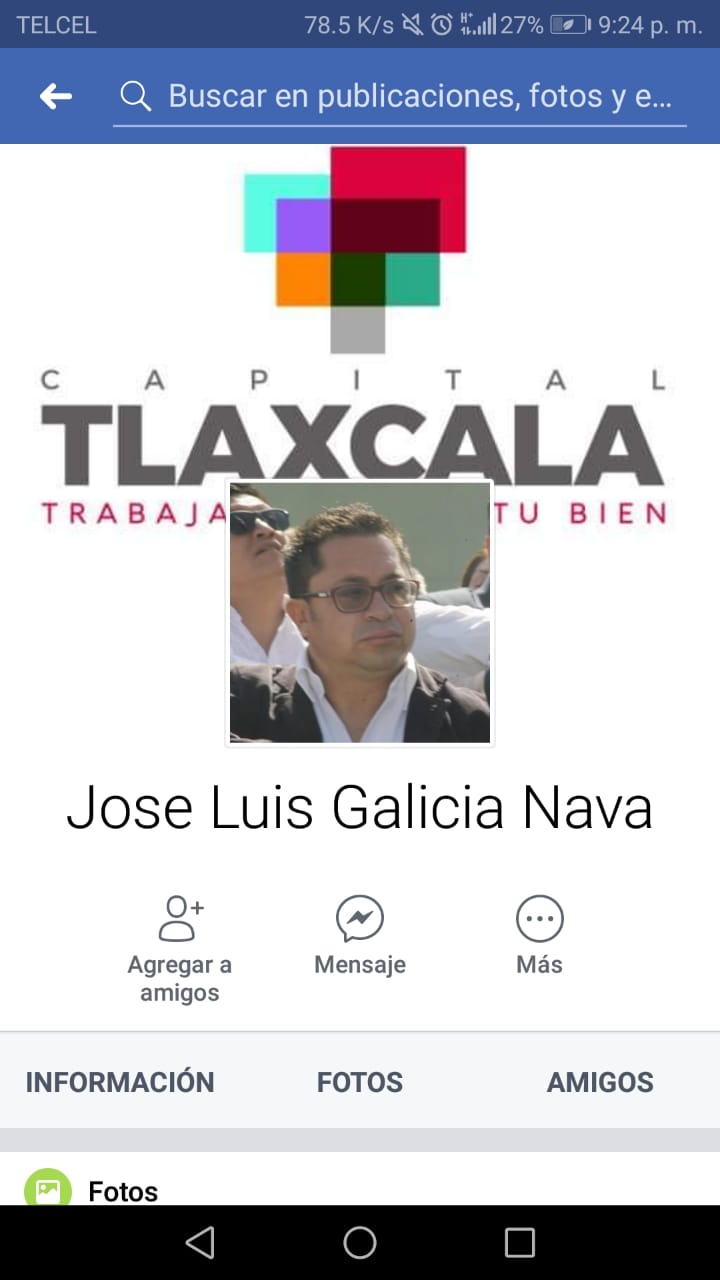
Task: Switch to the FOTOS tab
Action: click(x=360, y=1082)
